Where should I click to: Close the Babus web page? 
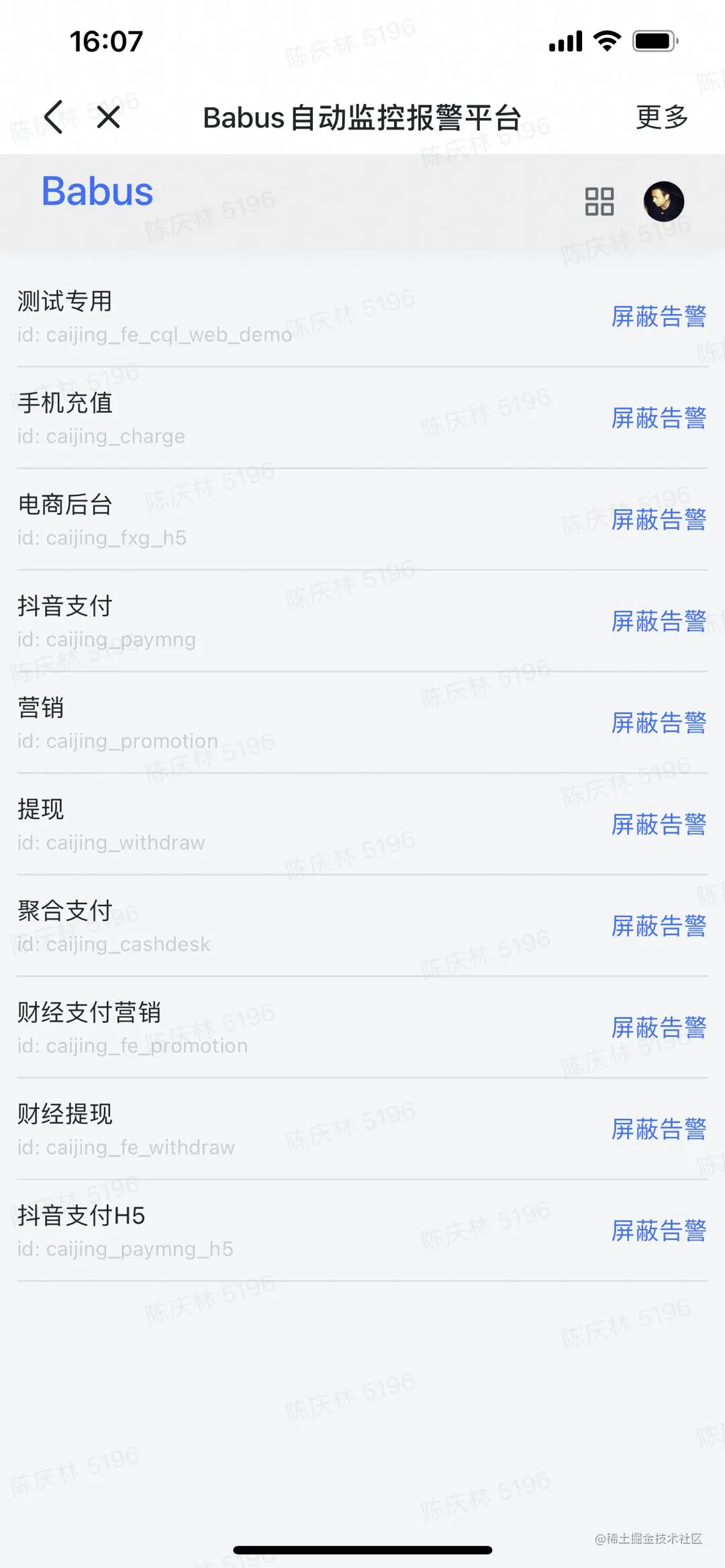click(108, 117)
